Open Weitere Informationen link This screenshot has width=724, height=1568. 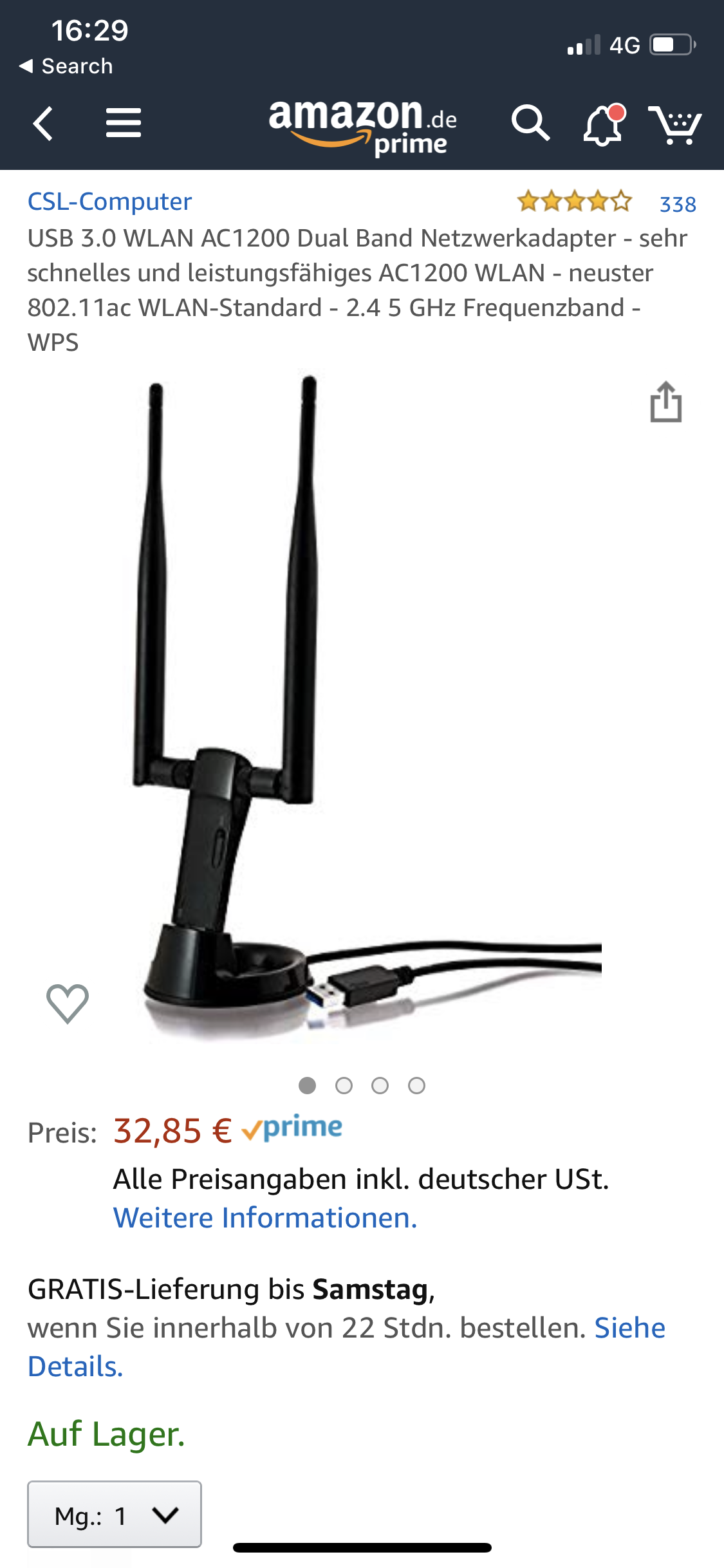click(x=265, y=1218)
